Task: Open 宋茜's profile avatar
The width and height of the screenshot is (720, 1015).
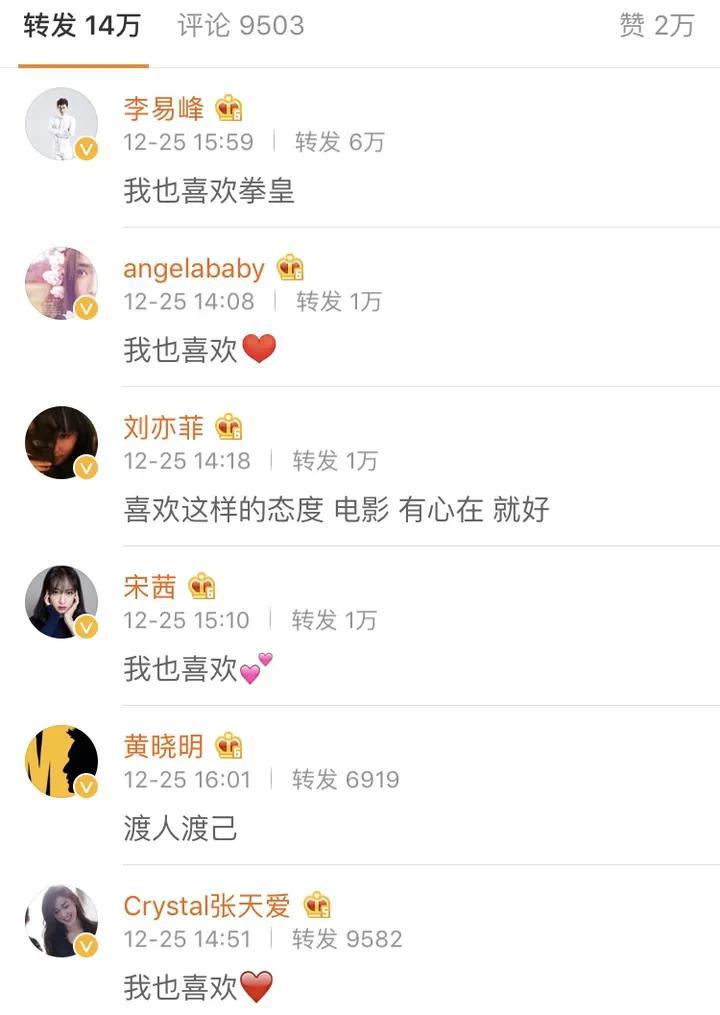Action: point(61,602)
